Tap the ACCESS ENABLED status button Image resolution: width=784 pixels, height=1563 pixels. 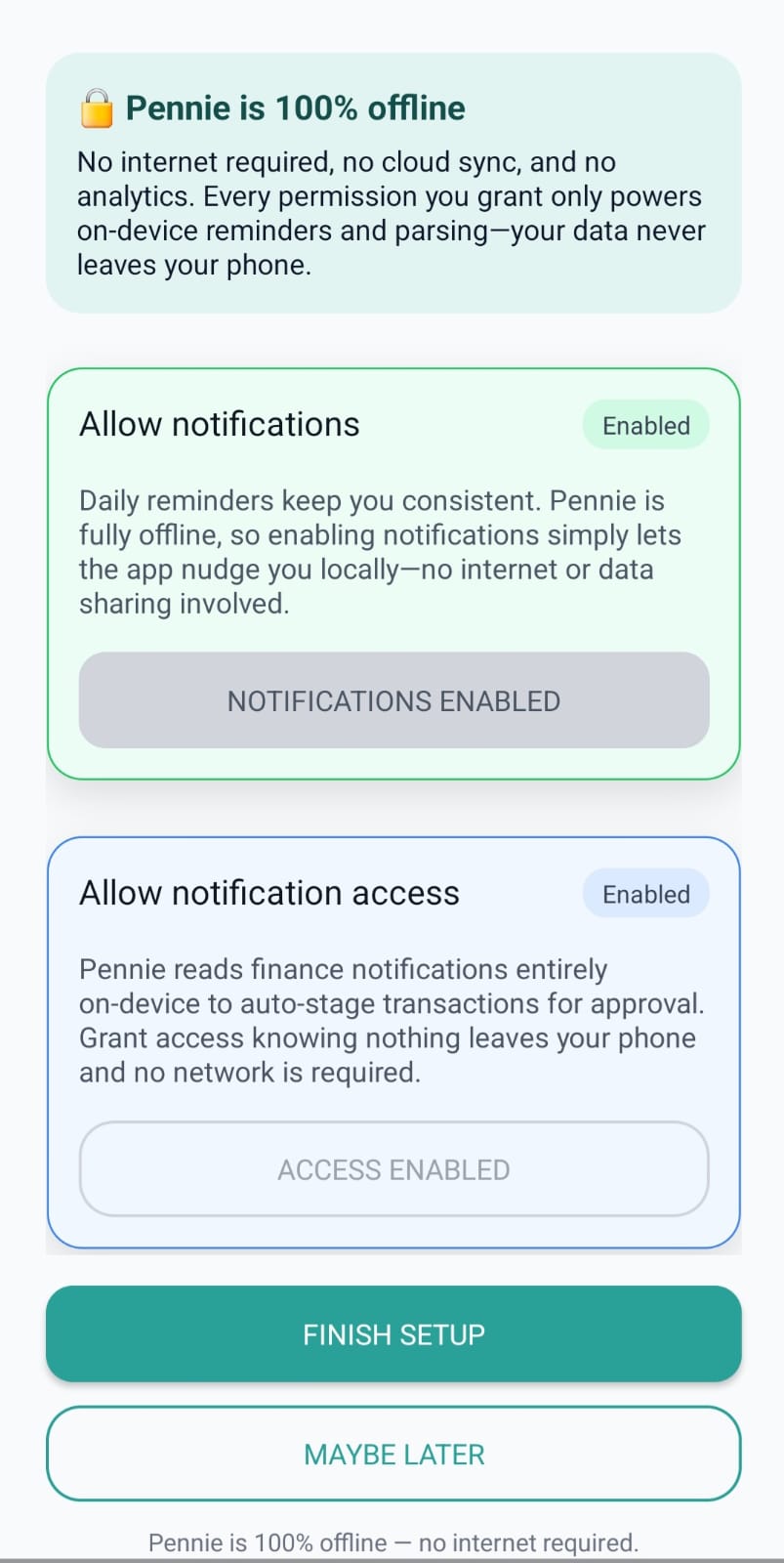click(392, 1168)
